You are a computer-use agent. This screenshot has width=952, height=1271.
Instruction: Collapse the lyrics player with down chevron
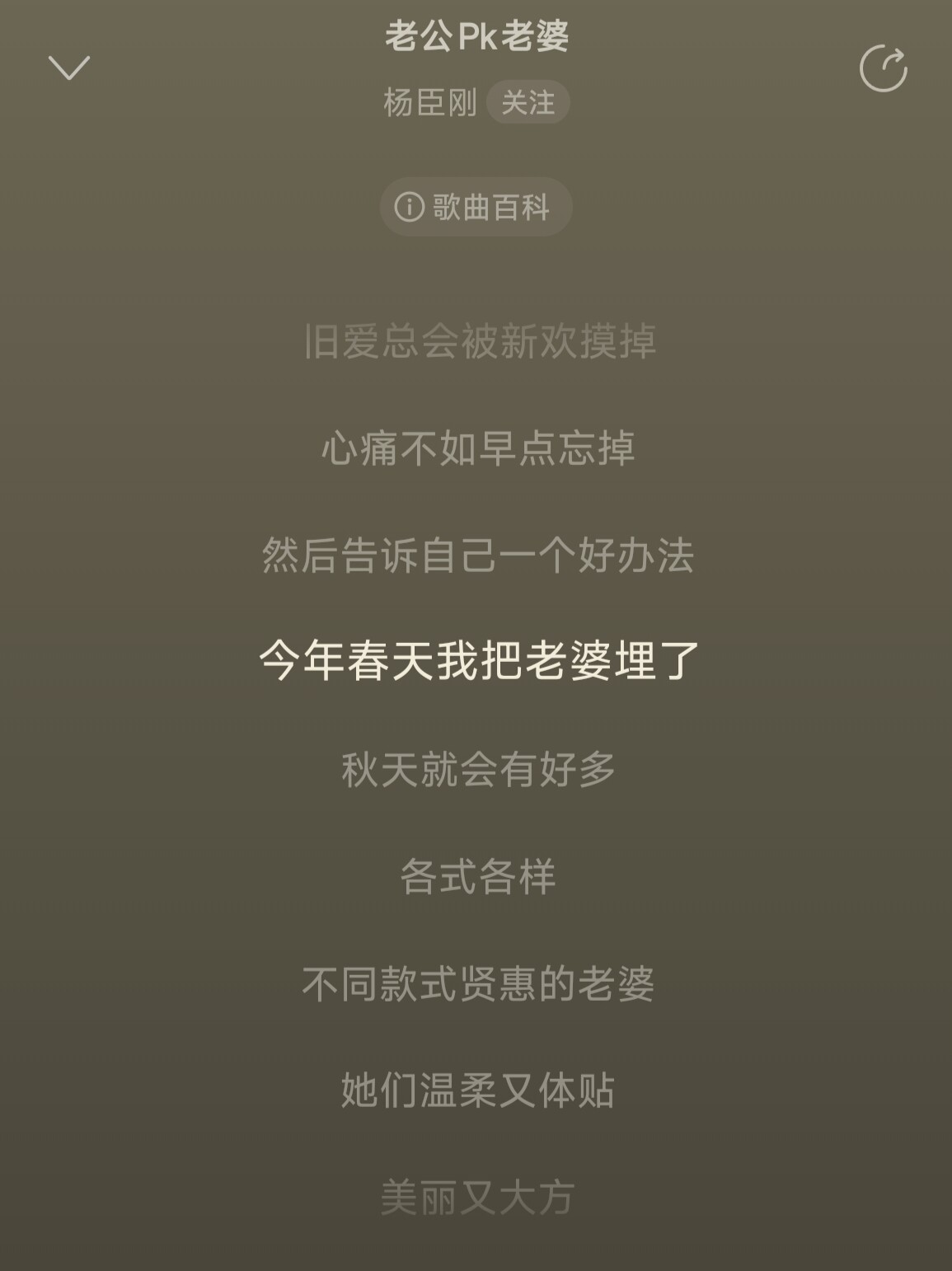tap(69, 68)
